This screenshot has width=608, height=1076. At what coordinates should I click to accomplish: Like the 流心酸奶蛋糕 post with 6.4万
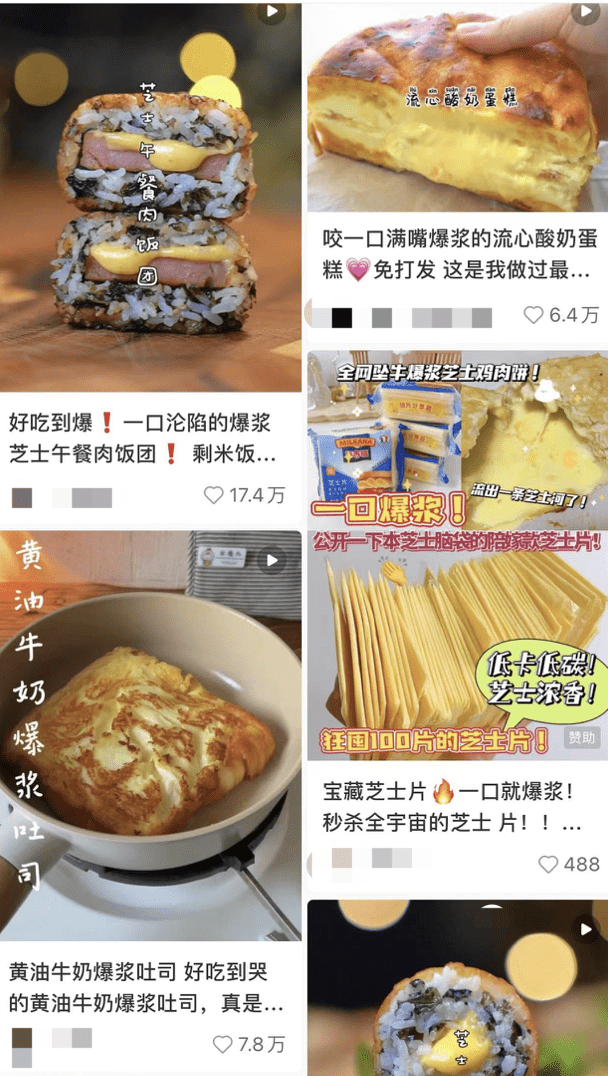[x=534, y=316]
